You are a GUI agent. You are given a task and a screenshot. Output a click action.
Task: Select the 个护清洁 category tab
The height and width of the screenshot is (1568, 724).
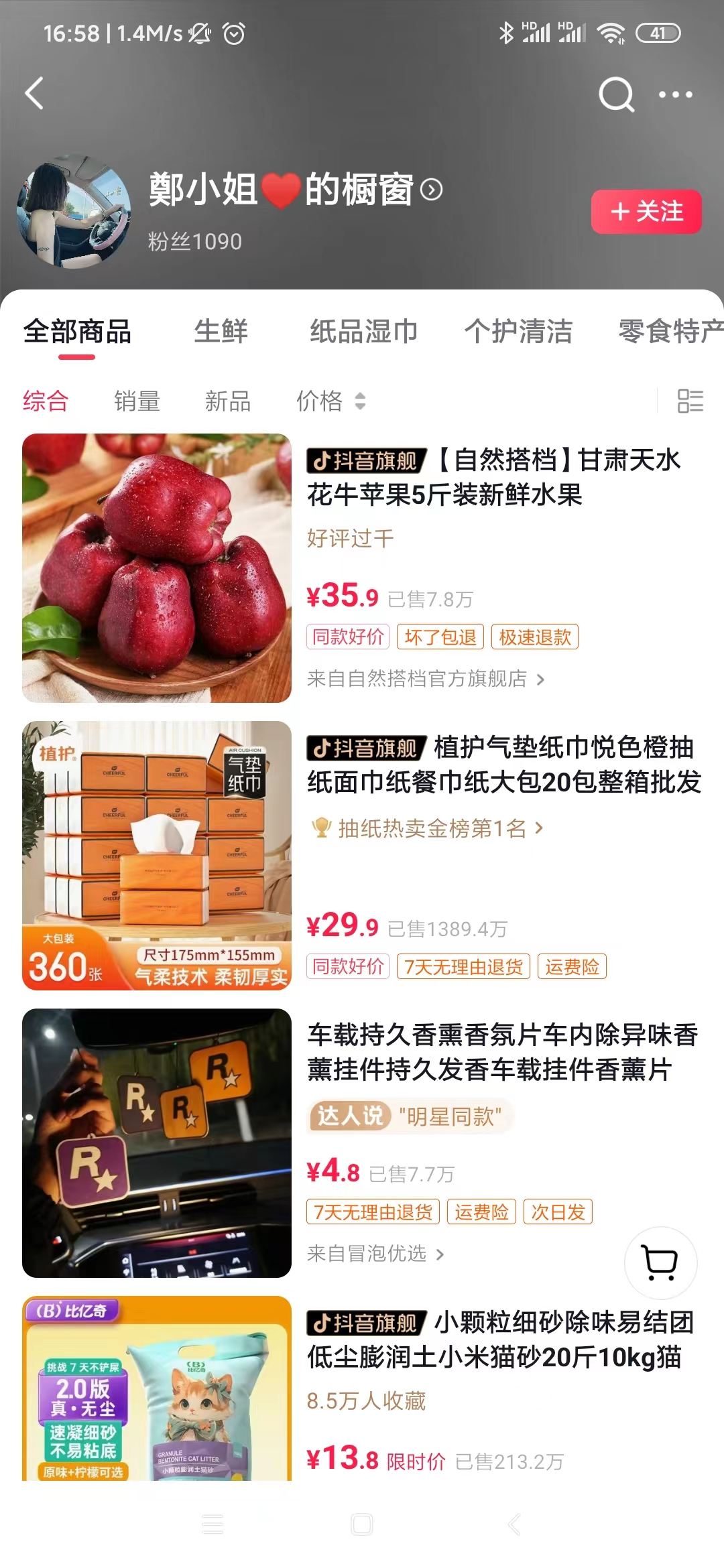click(x=518, y=331)
